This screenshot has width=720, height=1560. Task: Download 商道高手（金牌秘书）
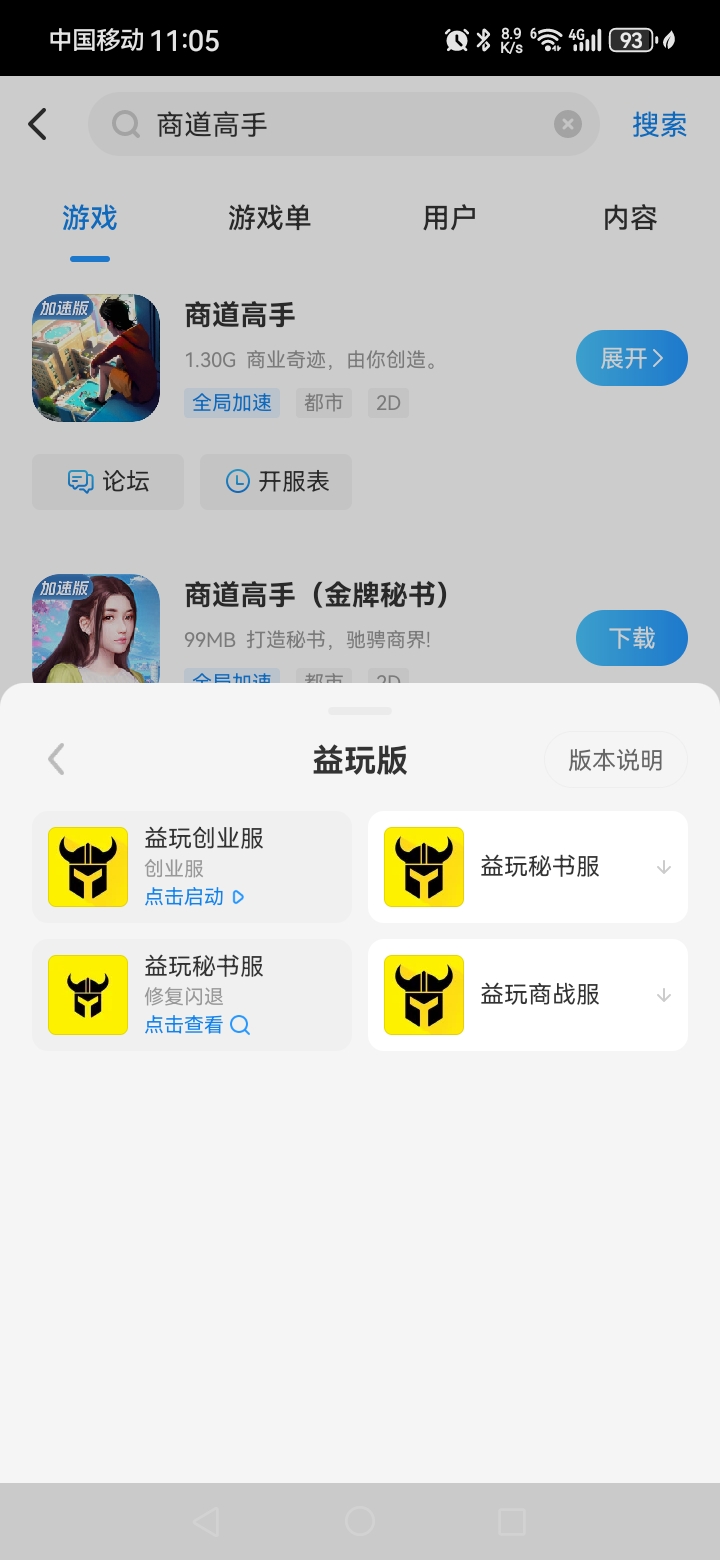pyautogui.click(x=631, y=638)
